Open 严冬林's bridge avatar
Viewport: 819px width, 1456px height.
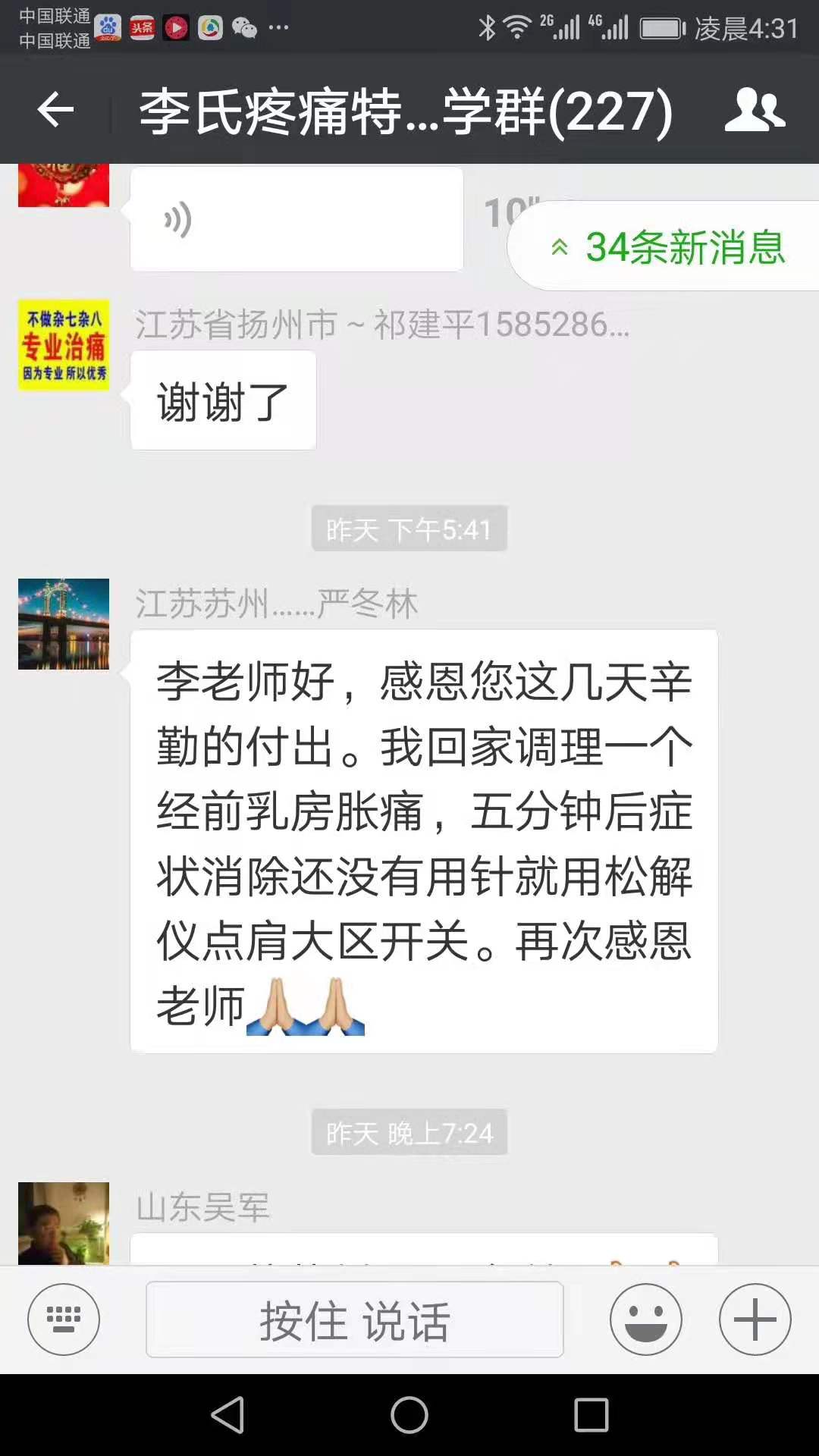64,623
